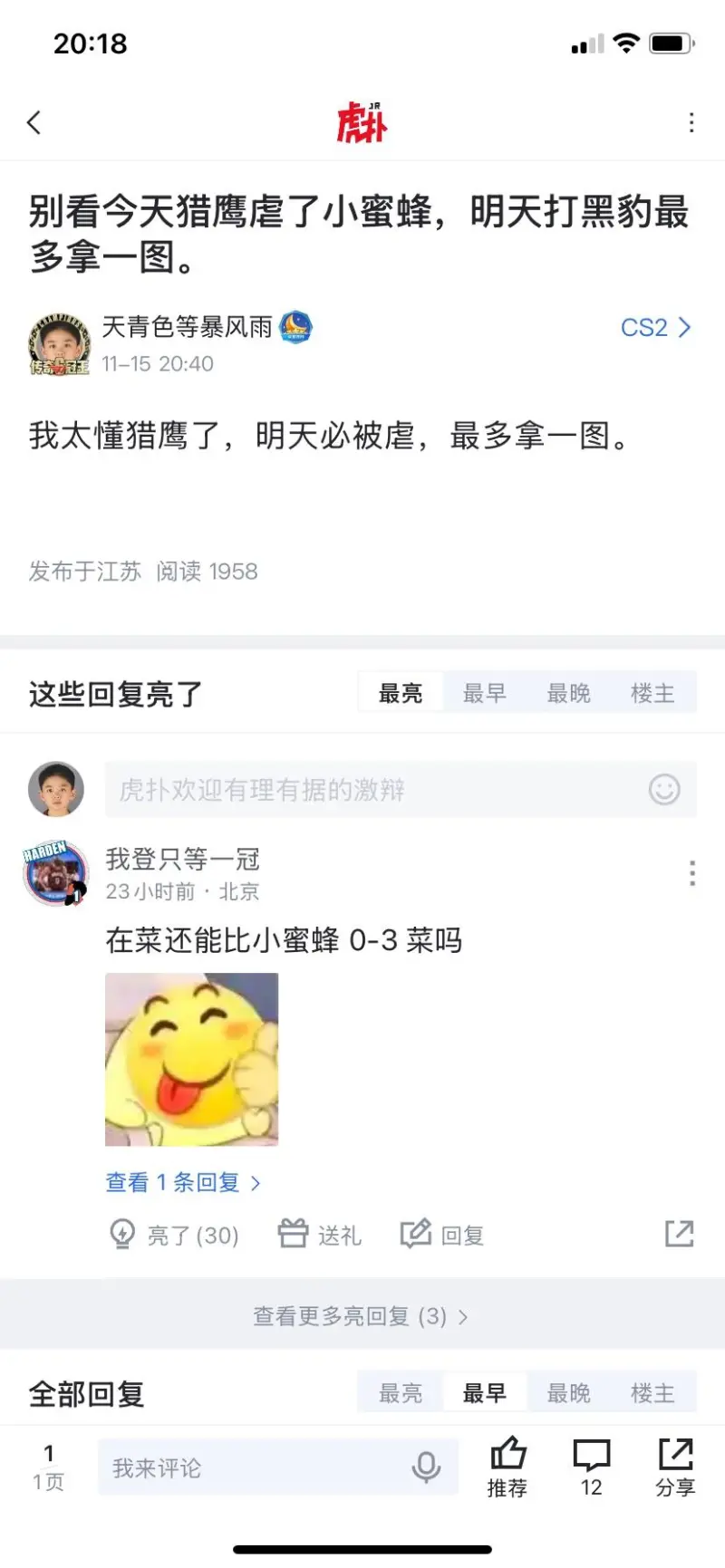The image size is (725, 1568).
Task: Recommend this post with 推荐
Action: click(507, 1467)
